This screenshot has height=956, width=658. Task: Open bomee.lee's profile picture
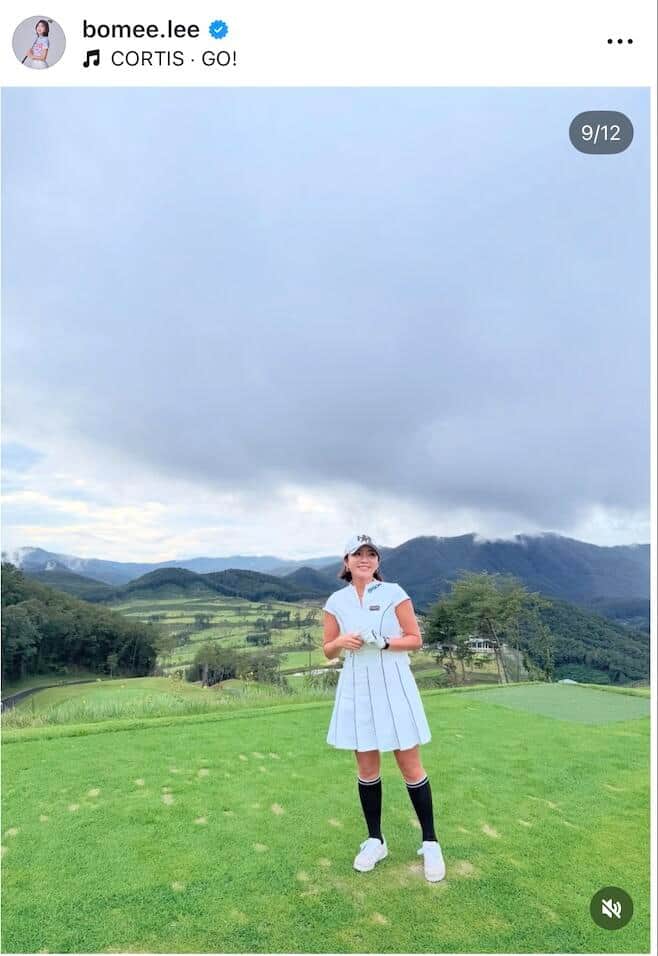pyautogui.click(x=39, y=42)
